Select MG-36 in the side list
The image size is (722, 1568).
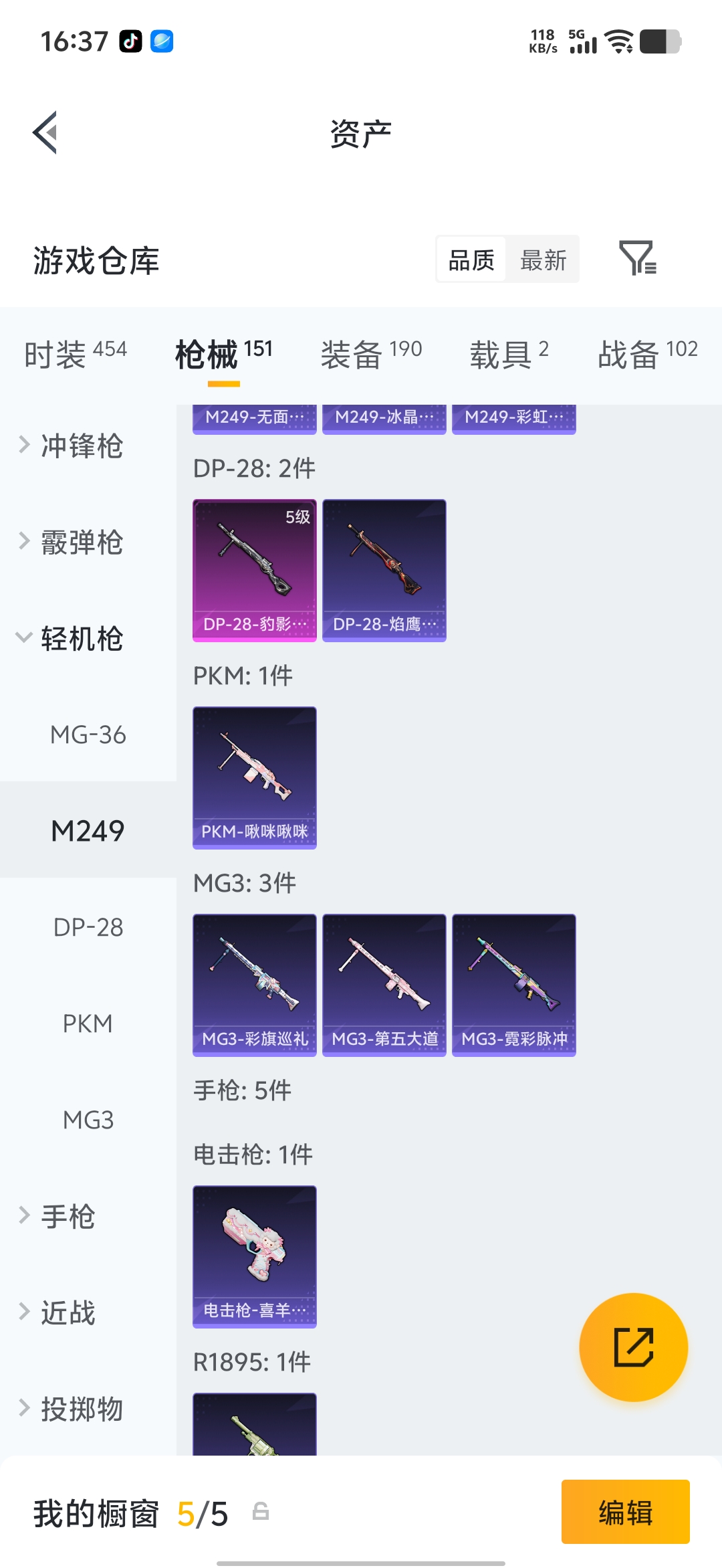(x=88, y=734)
